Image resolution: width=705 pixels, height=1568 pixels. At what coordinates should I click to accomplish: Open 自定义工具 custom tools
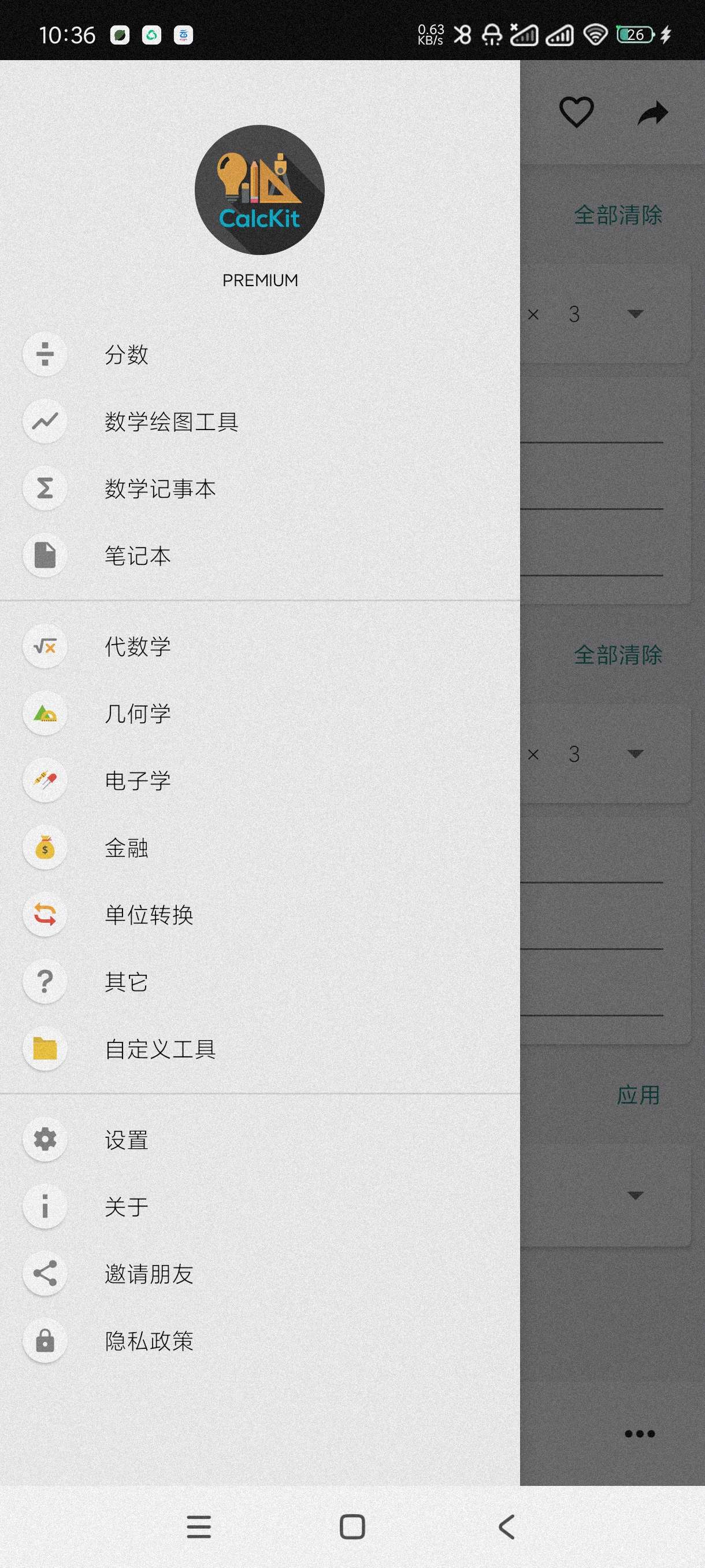pyautogui.click(x=160, y=1048)
